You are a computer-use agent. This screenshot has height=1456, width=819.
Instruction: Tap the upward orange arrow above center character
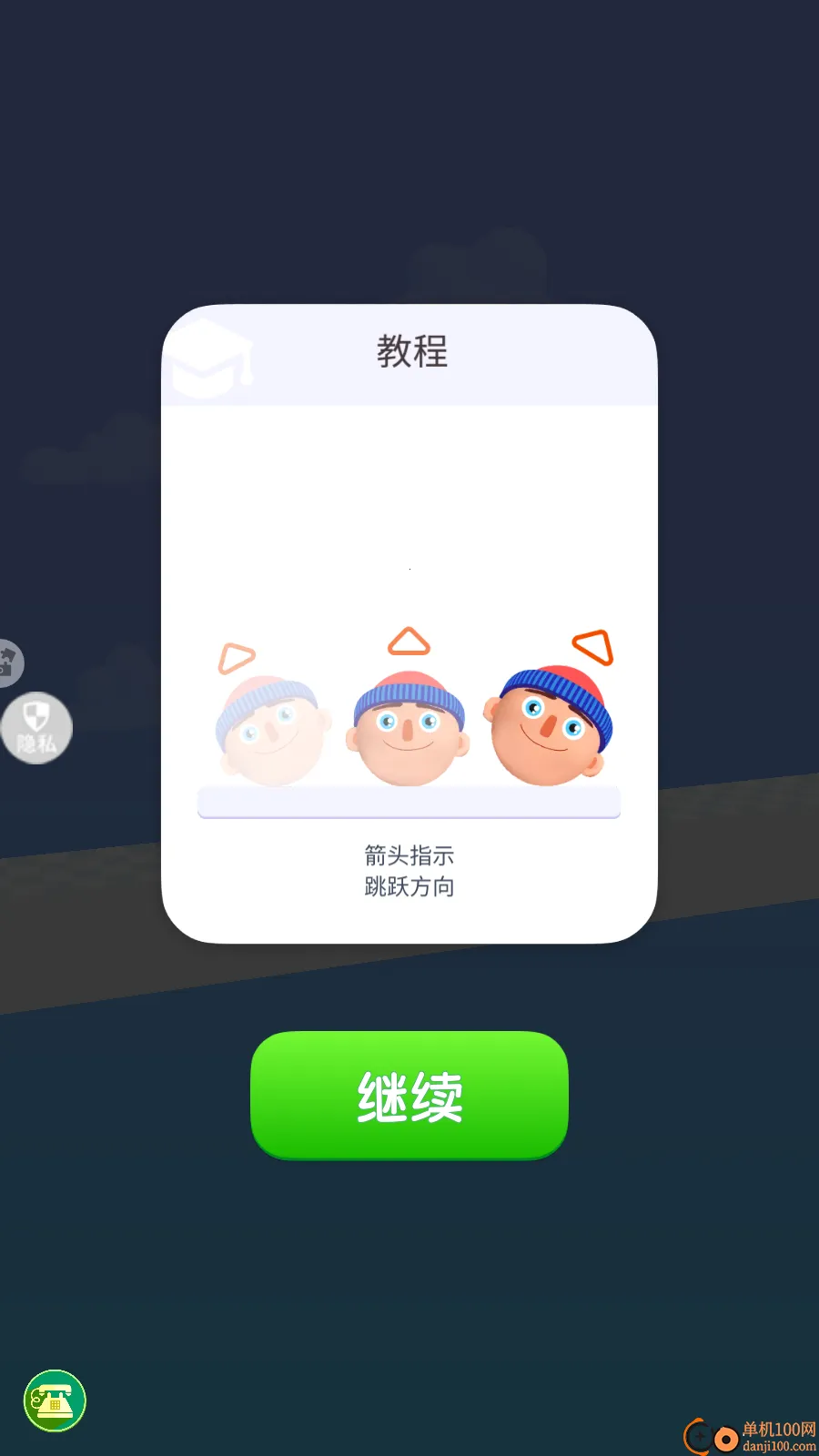[408, 642]
